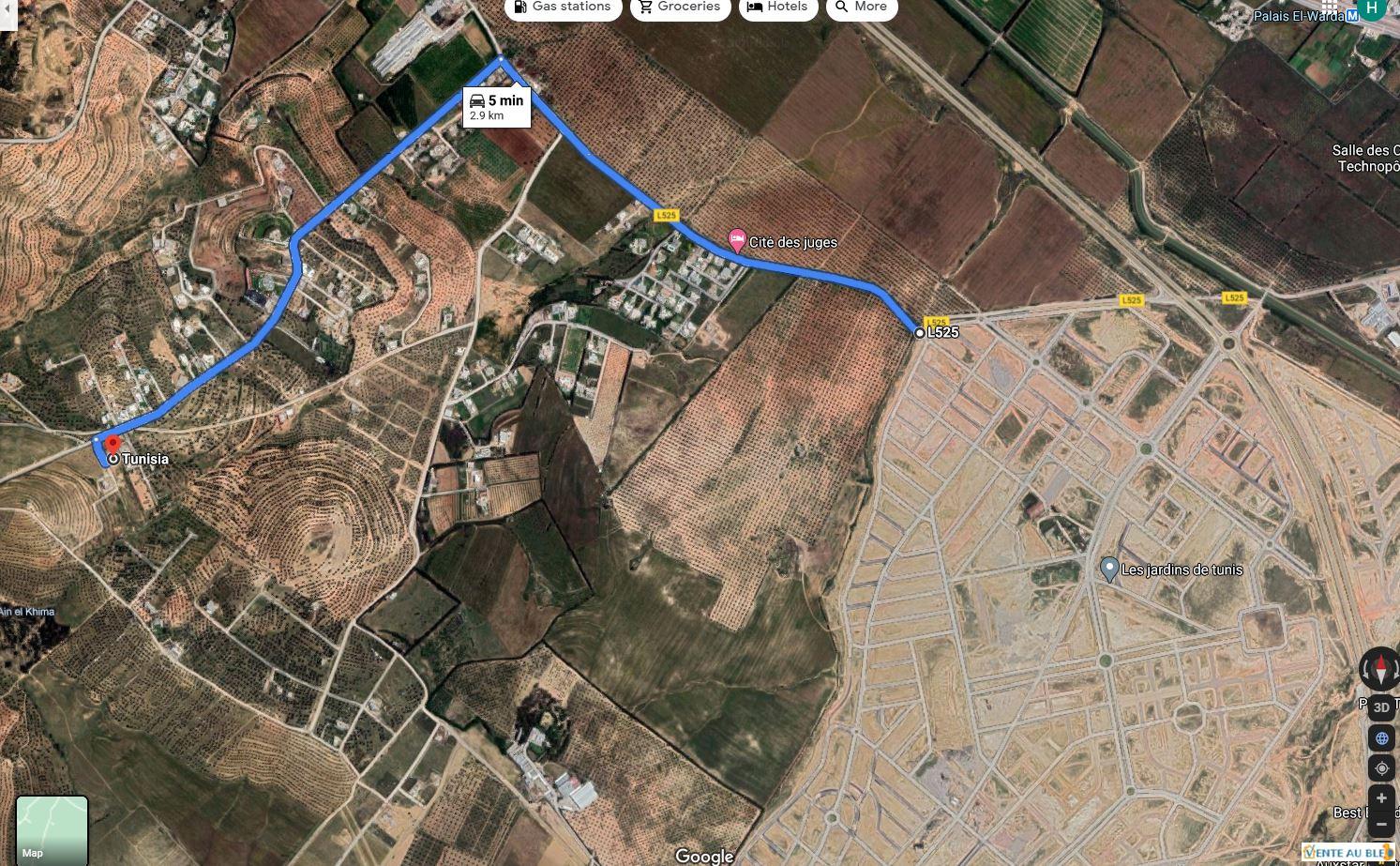Select the Groceries chip

pyautogui.click(x=680, y=7)
